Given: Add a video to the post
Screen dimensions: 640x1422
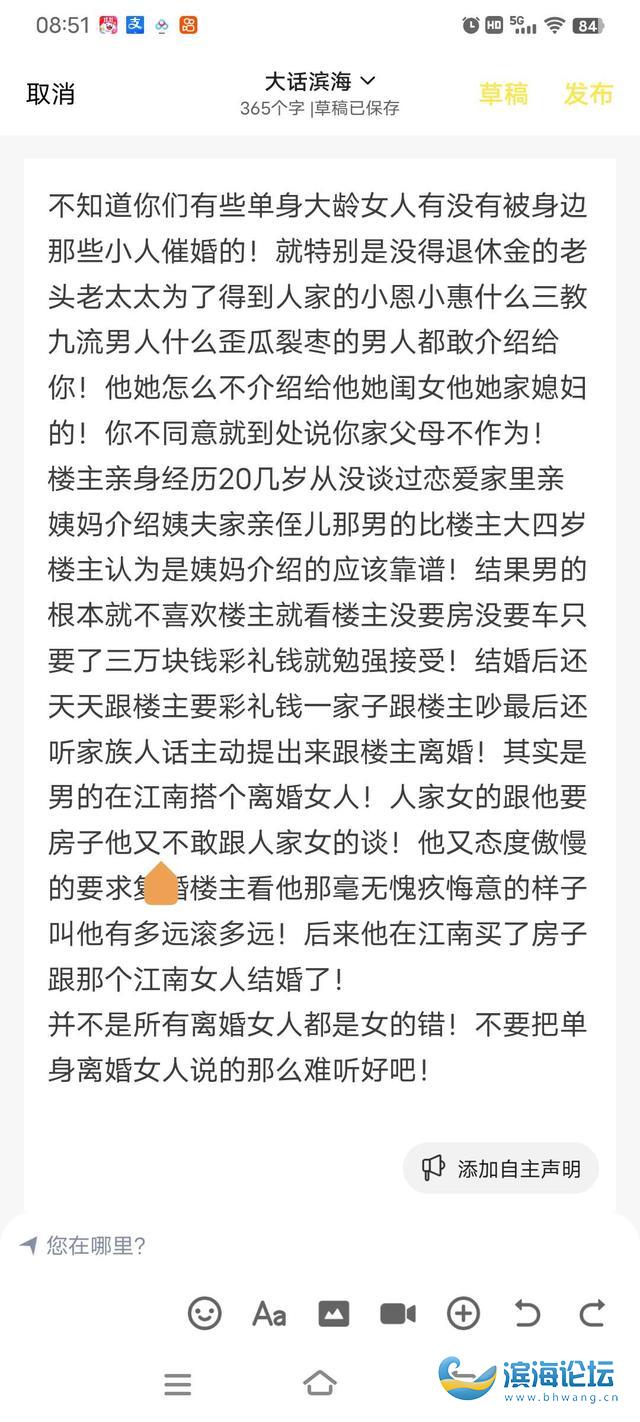Looking at the screenshot, I should [x=398, y=1313].
